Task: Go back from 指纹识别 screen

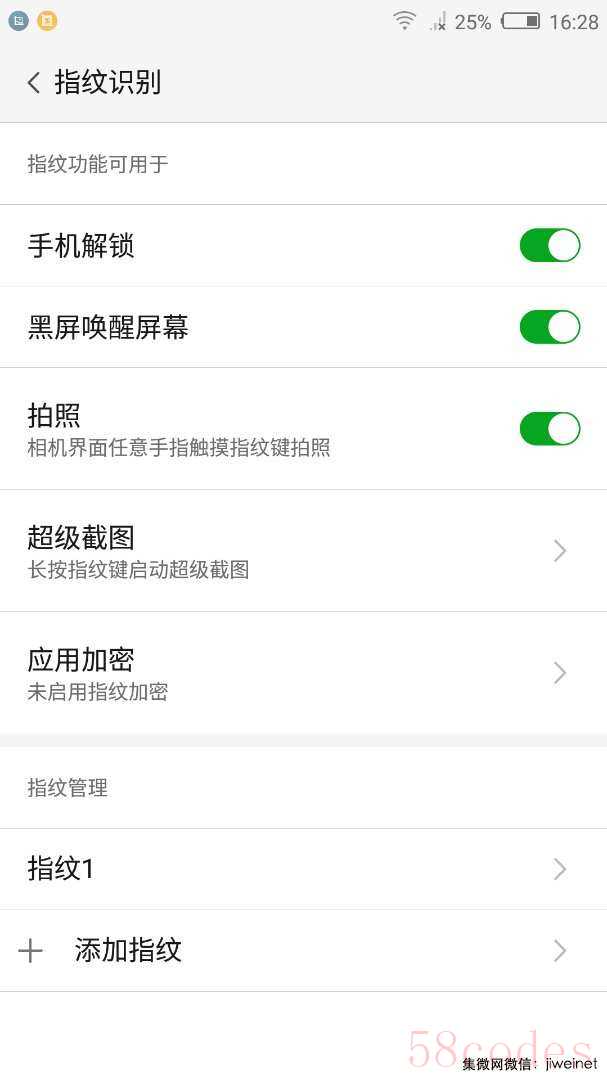Action: point(35,82)
